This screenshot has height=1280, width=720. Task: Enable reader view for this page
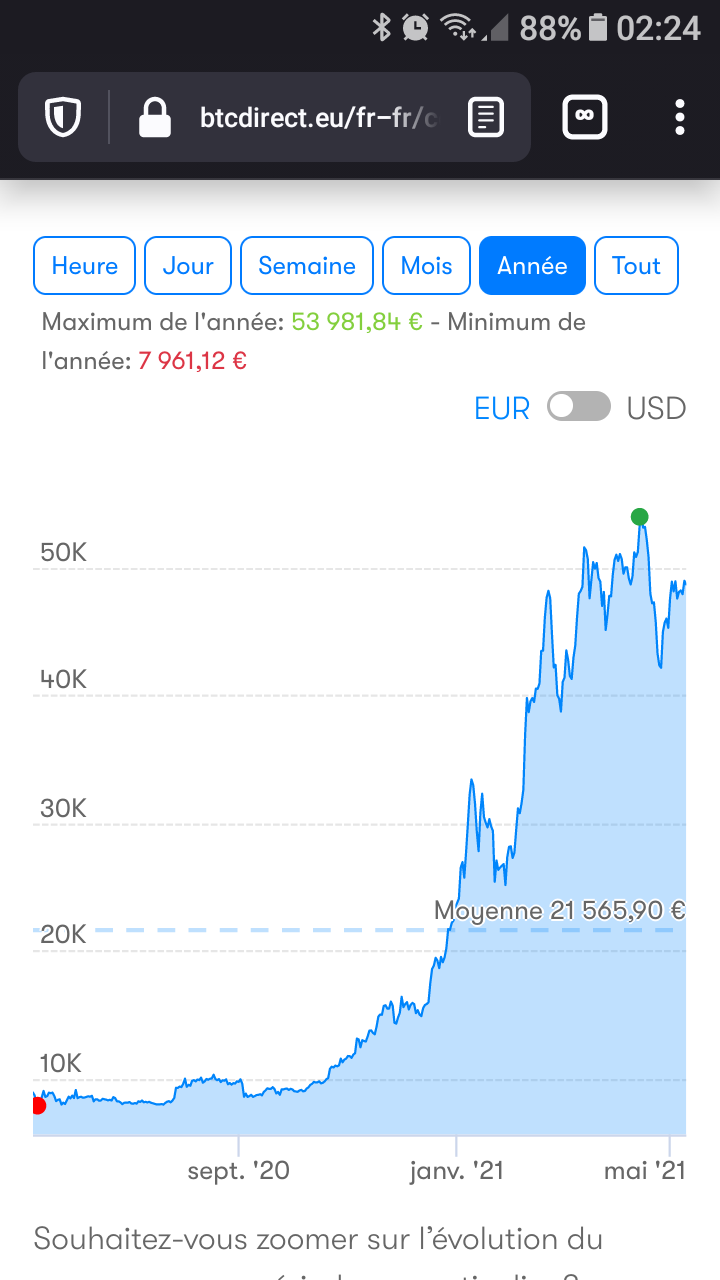click(x=486, y=118)
